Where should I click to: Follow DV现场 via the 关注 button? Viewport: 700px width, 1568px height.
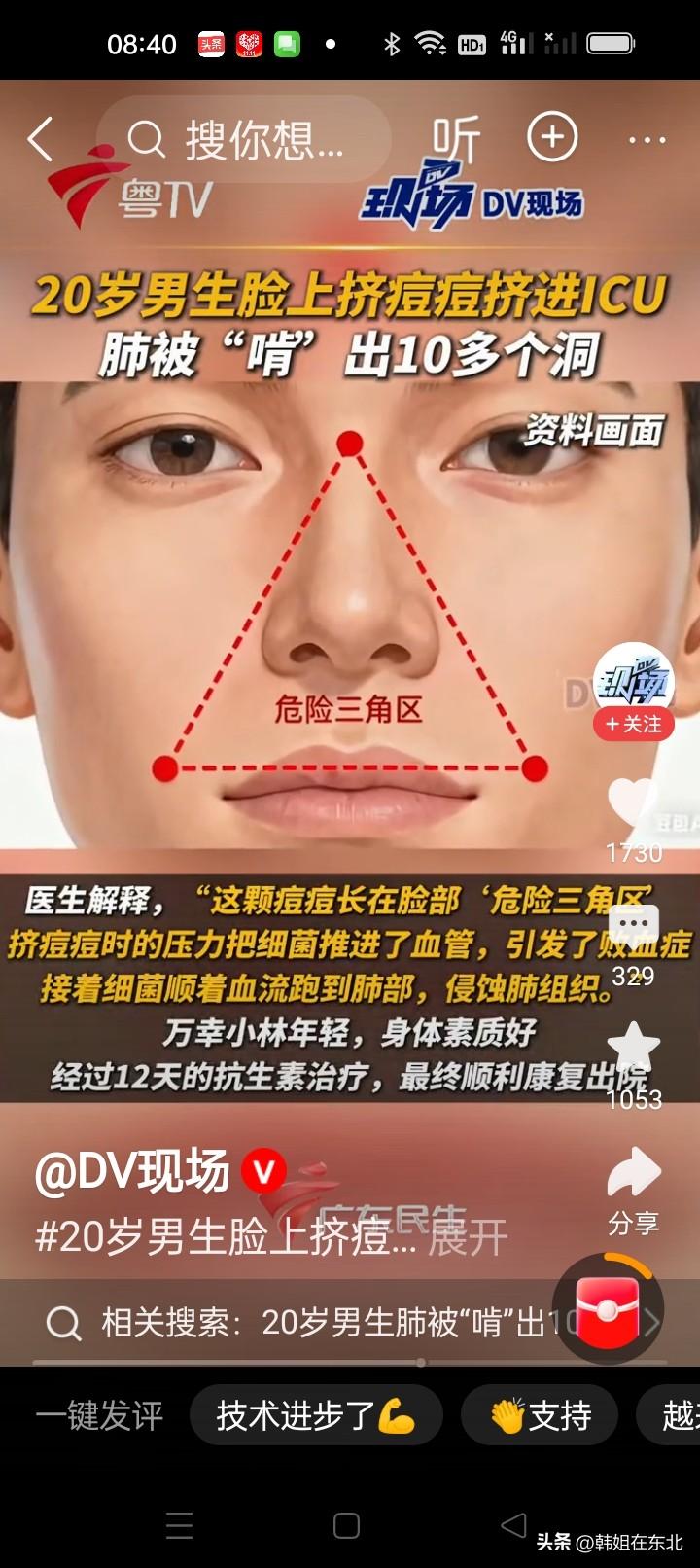(x=634, y=724)
